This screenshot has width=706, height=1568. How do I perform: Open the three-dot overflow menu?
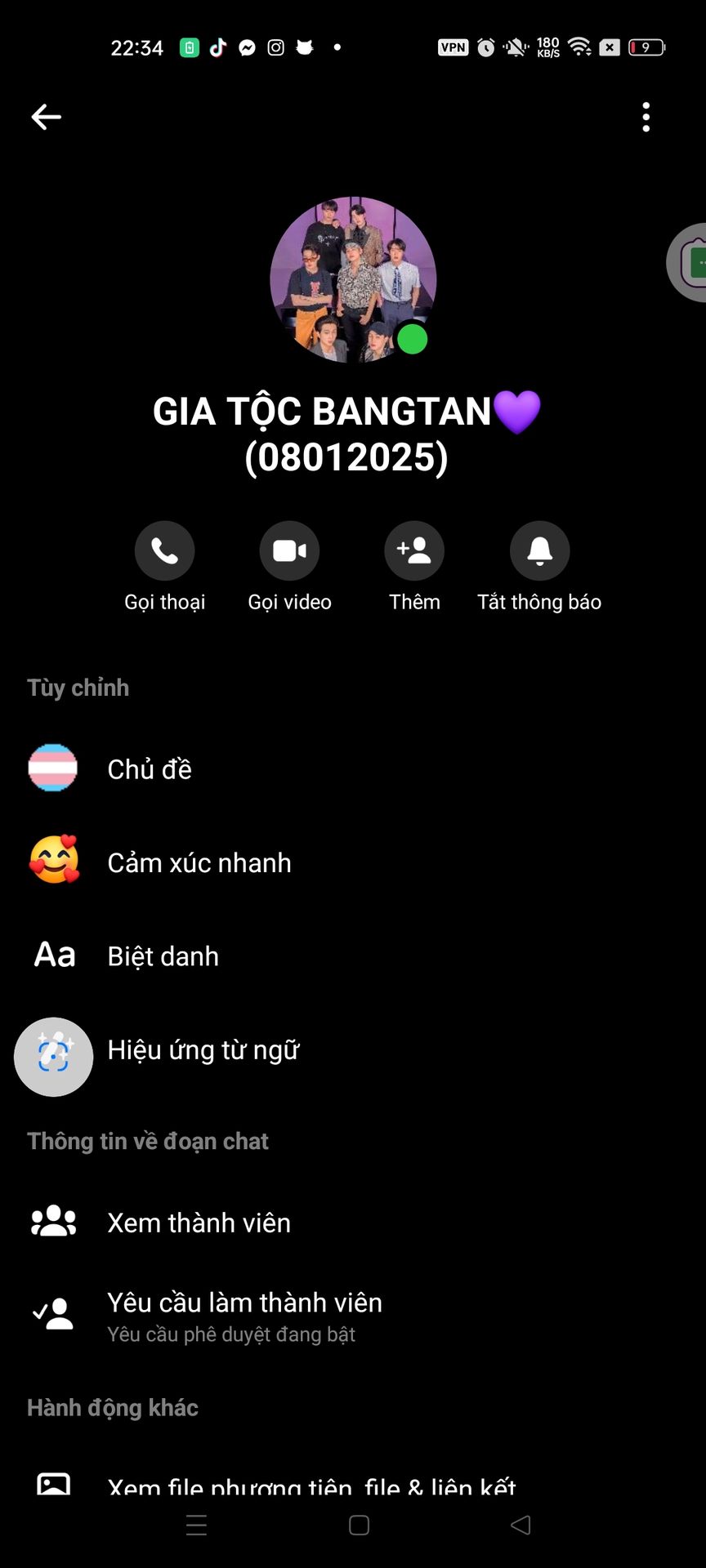[x=646, y=117]
